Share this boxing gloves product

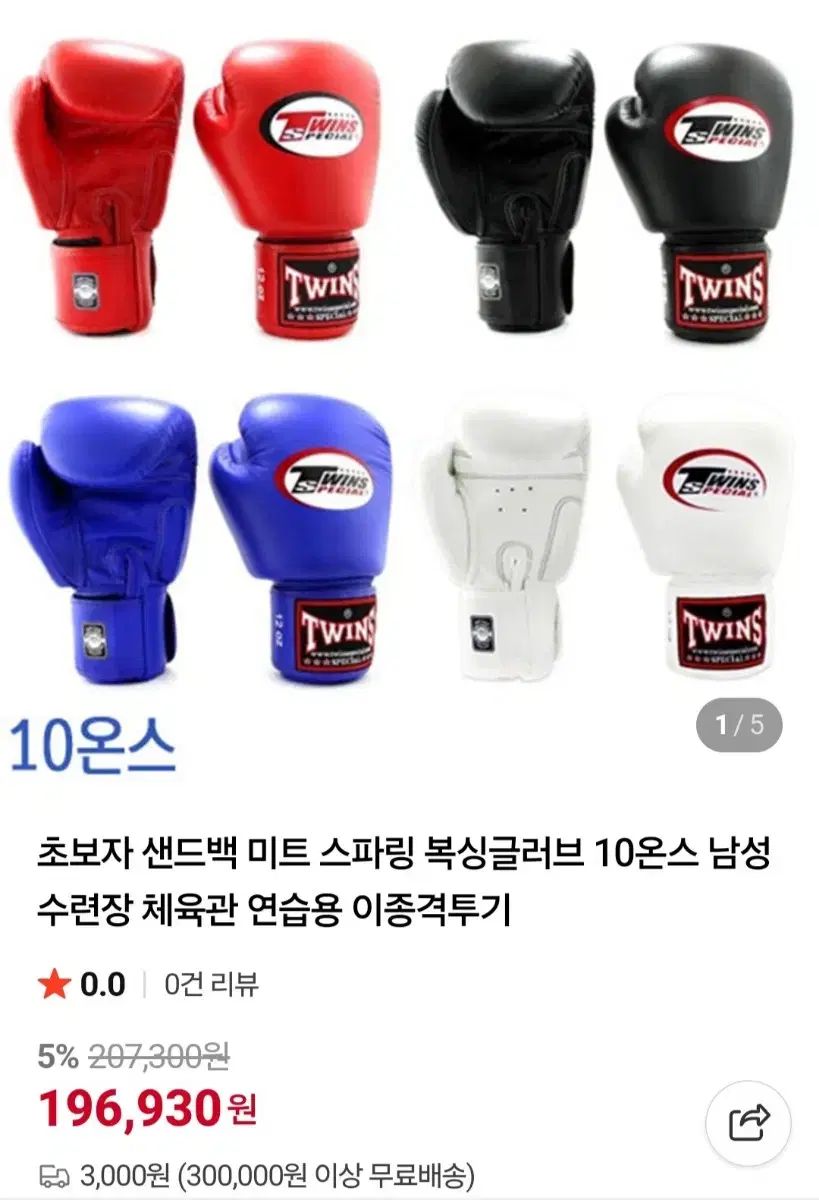tap(748, 1123)
